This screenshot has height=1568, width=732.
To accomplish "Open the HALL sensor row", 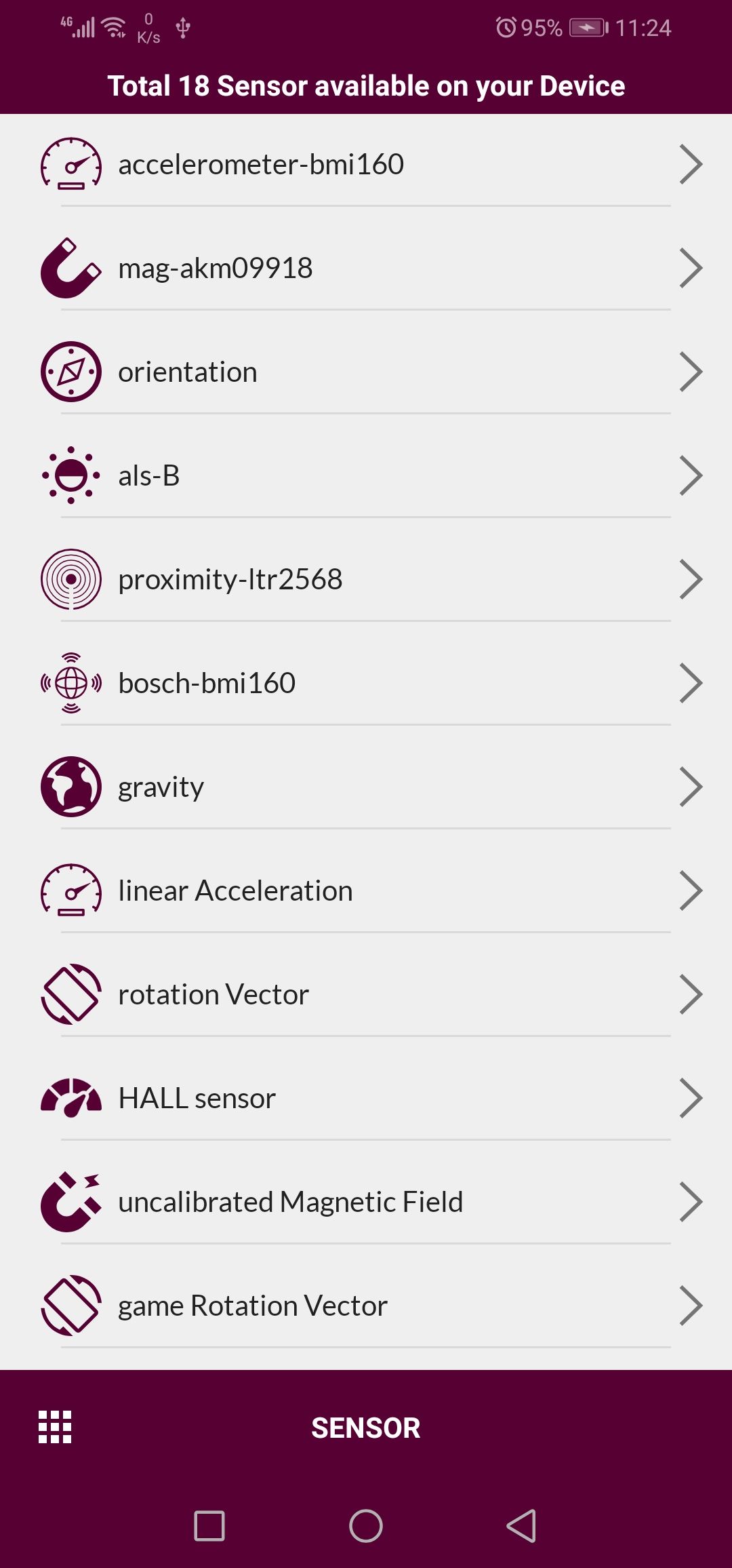I will (366, 1099).
